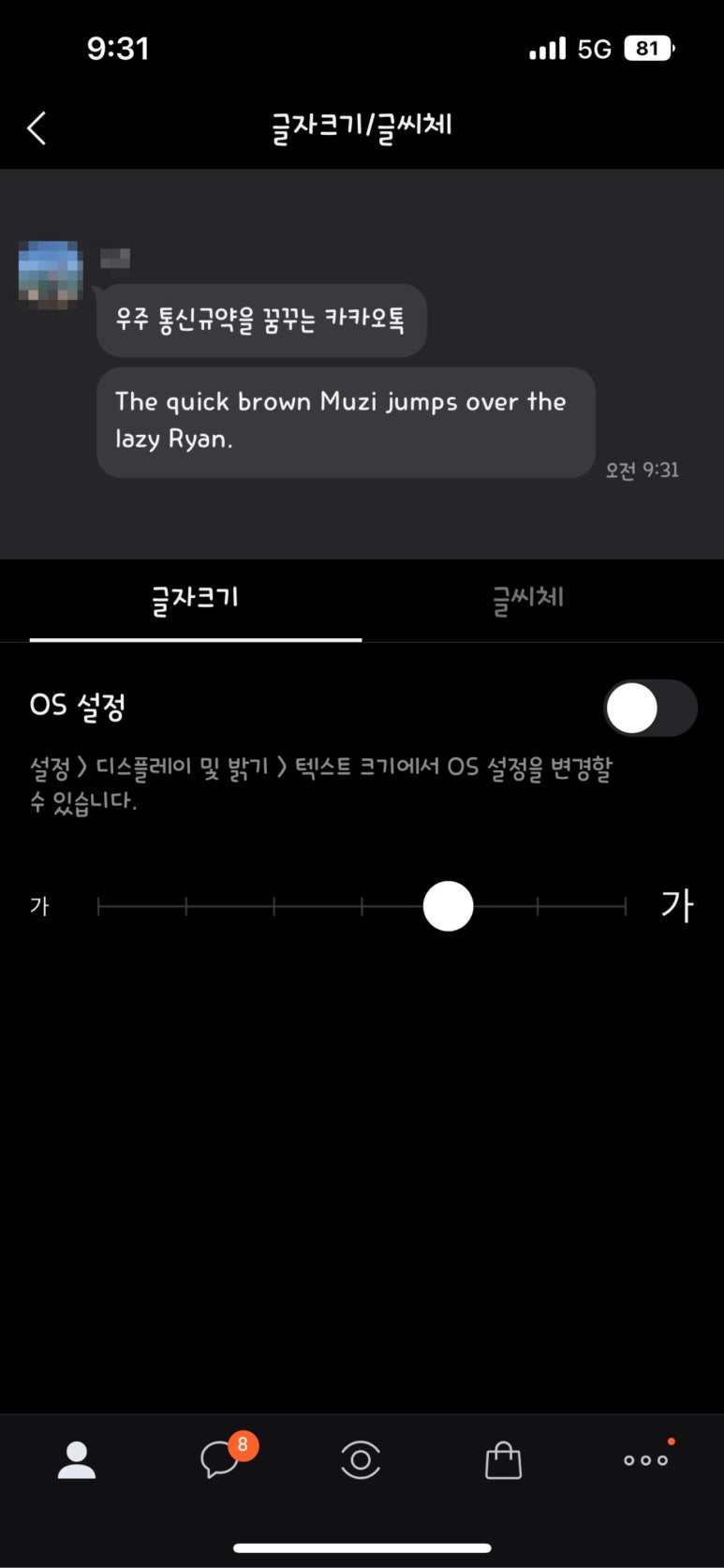Select the 글자크기 tab
The width and height of the screenshot is (724, 1568).
click(x=195, y=598)
